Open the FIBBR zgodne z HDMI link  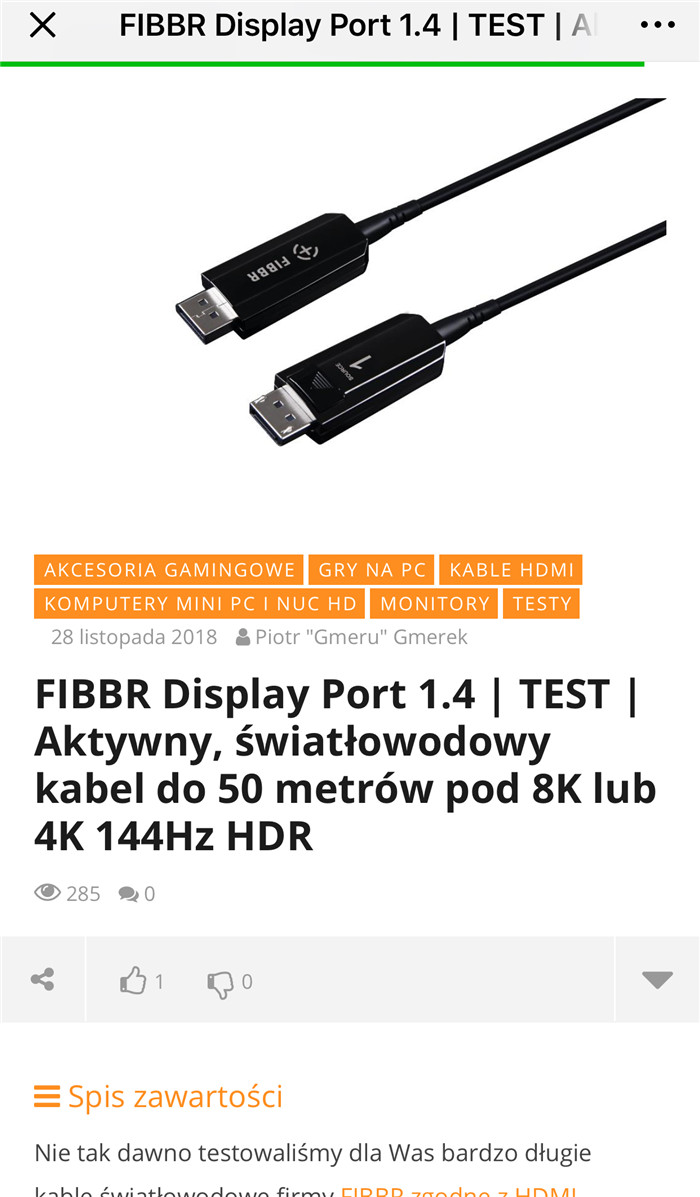tap(458, 1189)
